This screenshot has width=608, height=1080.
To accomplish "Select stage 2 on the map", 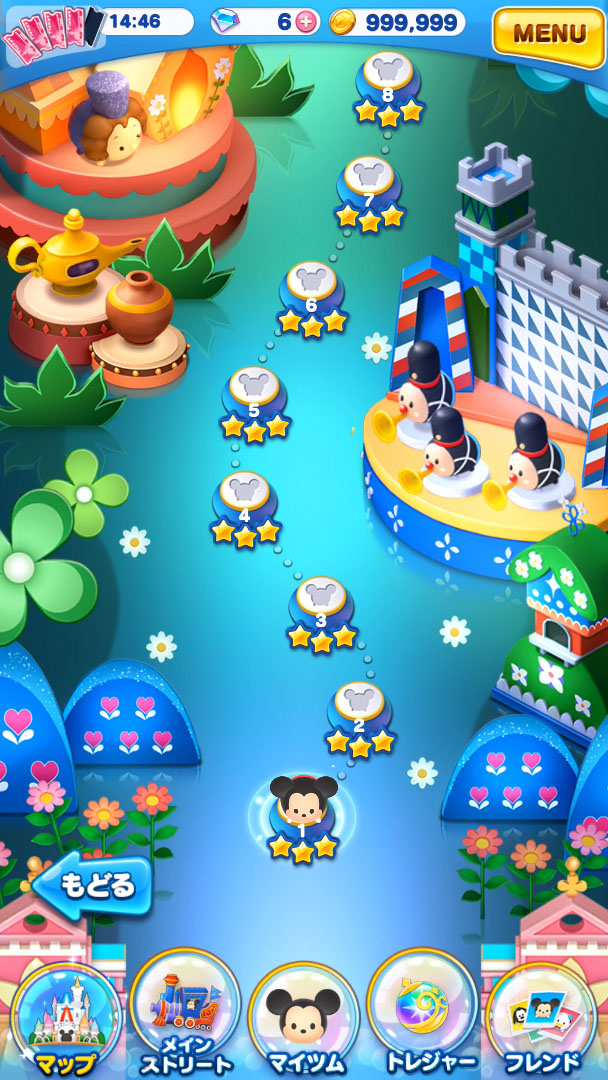I will (359, 711).
